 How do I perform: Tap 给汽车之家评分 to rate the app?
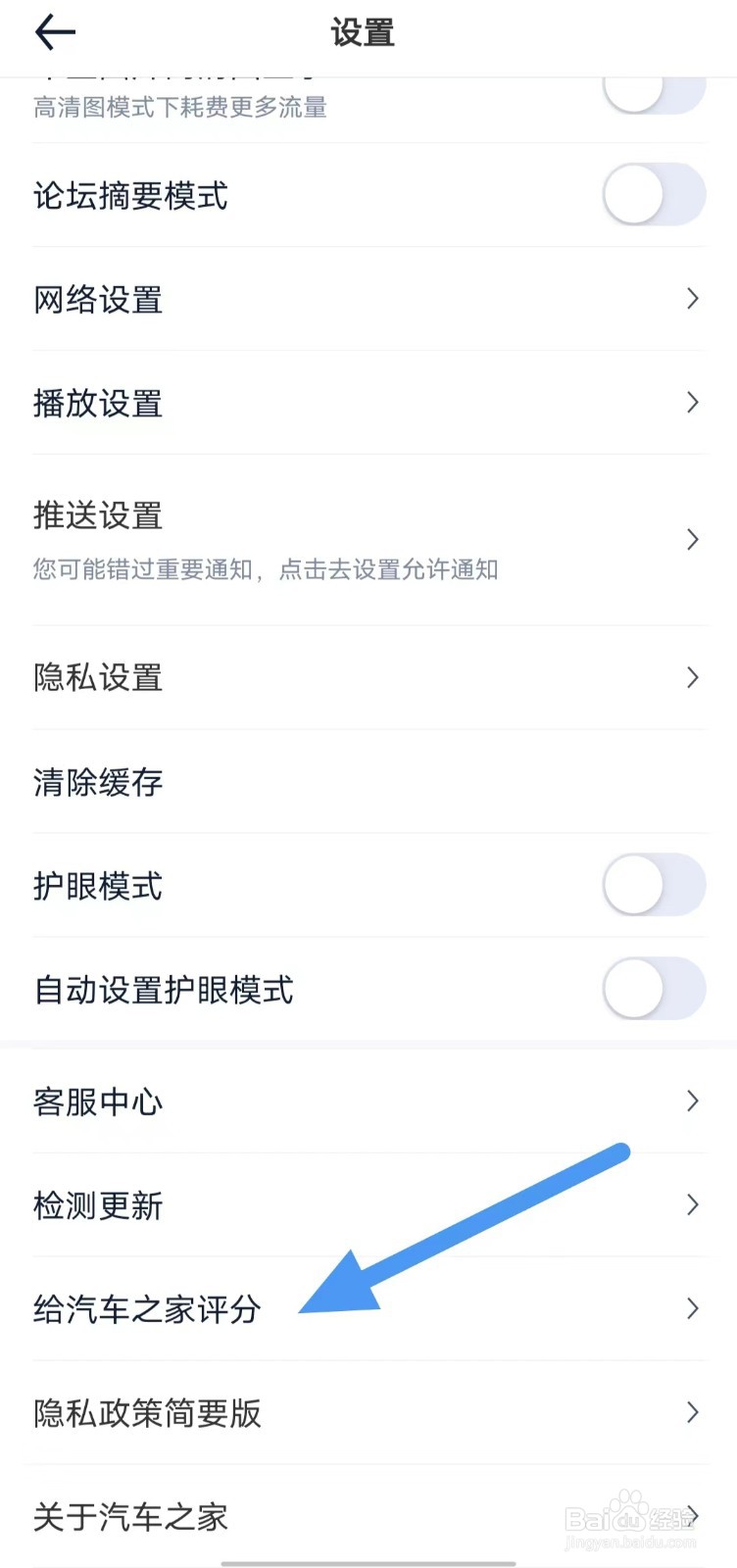pos(148,1309)
